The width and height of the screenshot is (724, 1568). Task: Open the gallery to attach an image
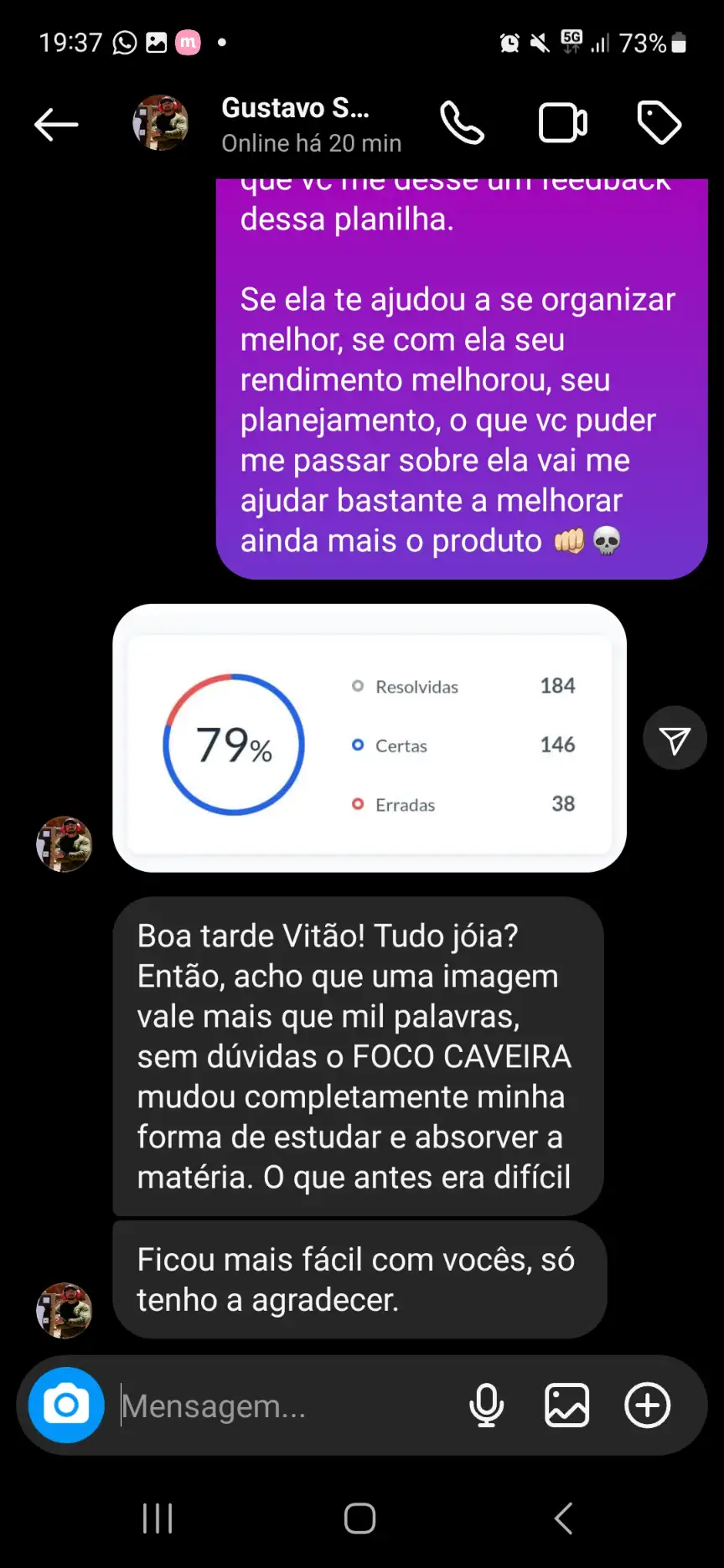pos(566,1406)
